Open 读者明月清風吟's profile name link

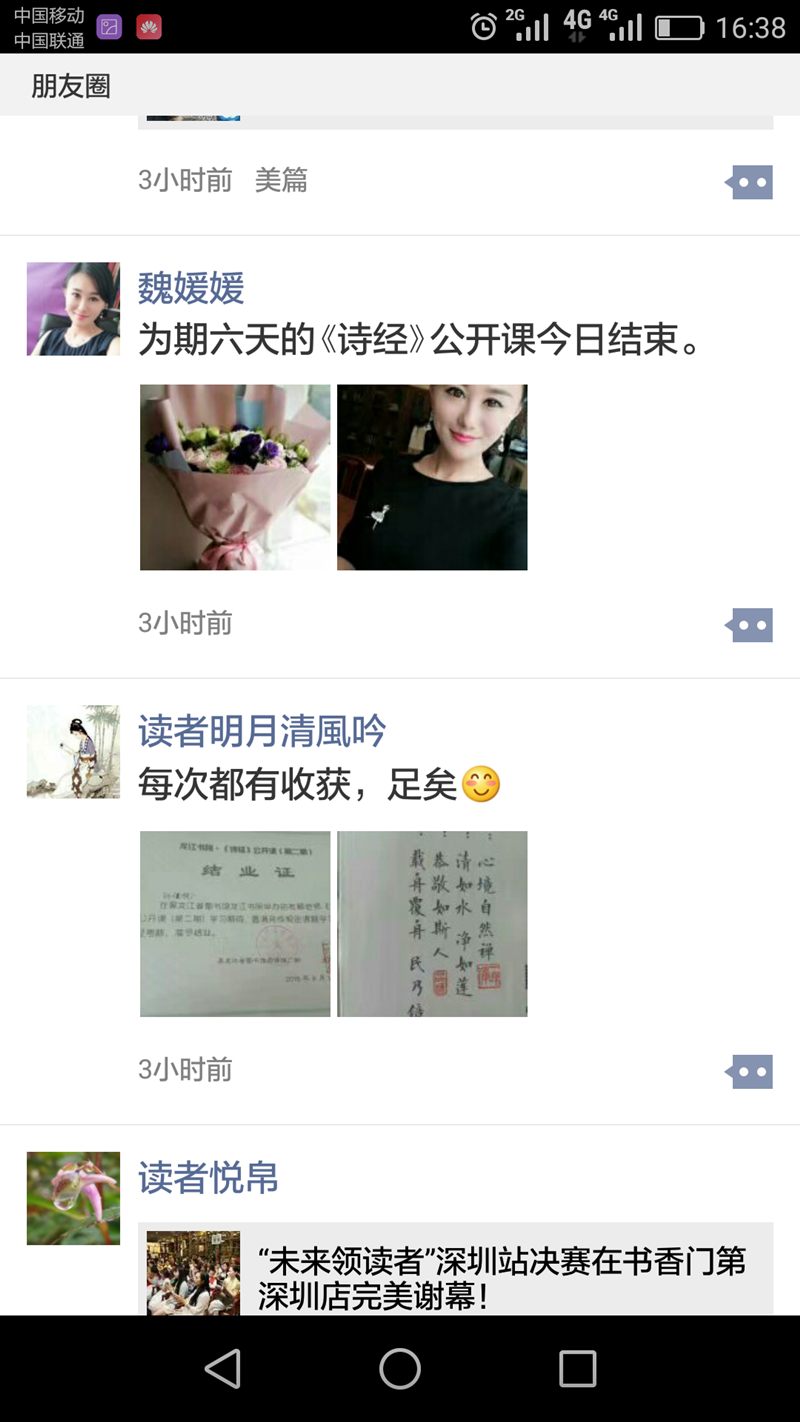tap(262, 732)
